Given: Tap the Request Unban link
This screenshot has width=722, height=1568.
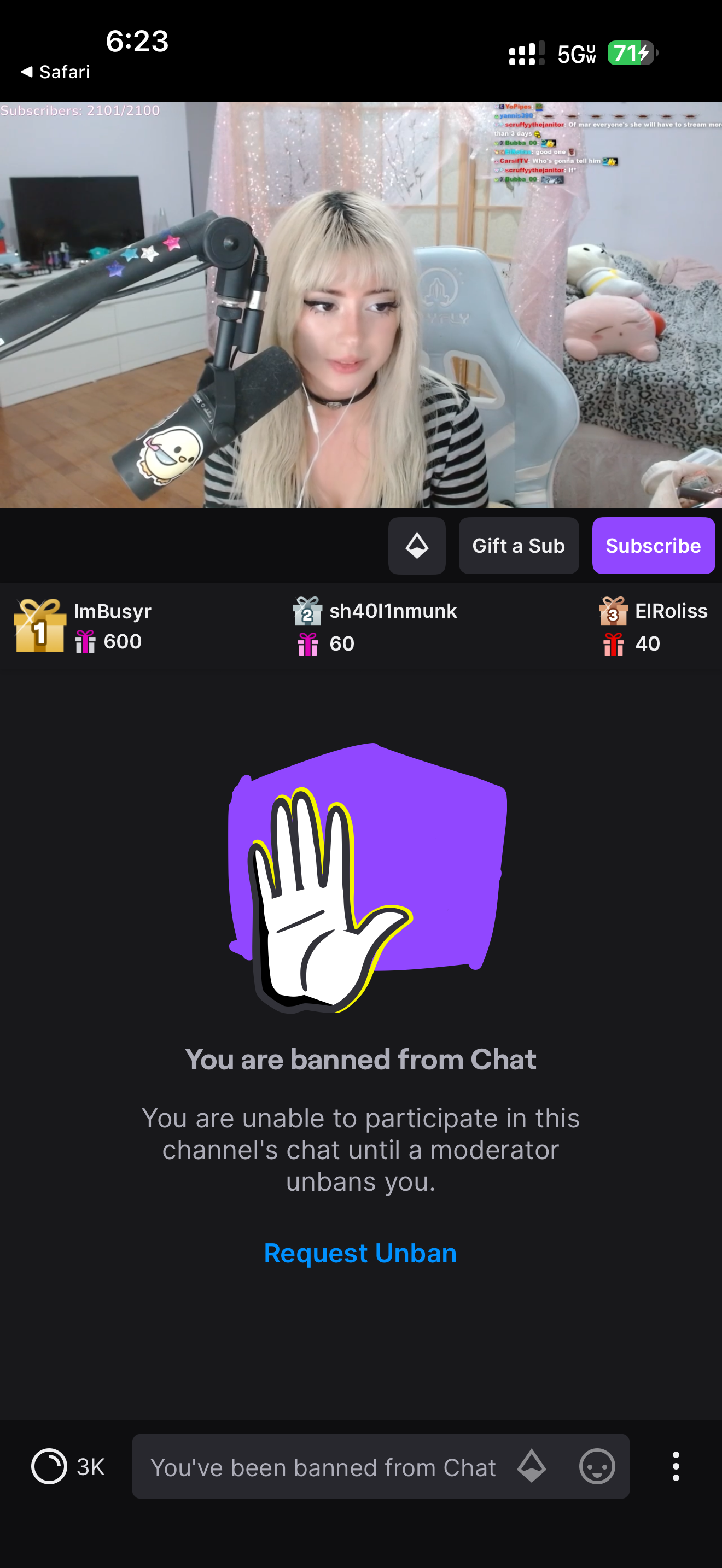Looking at the screenshot, I should click(360, 1253).
